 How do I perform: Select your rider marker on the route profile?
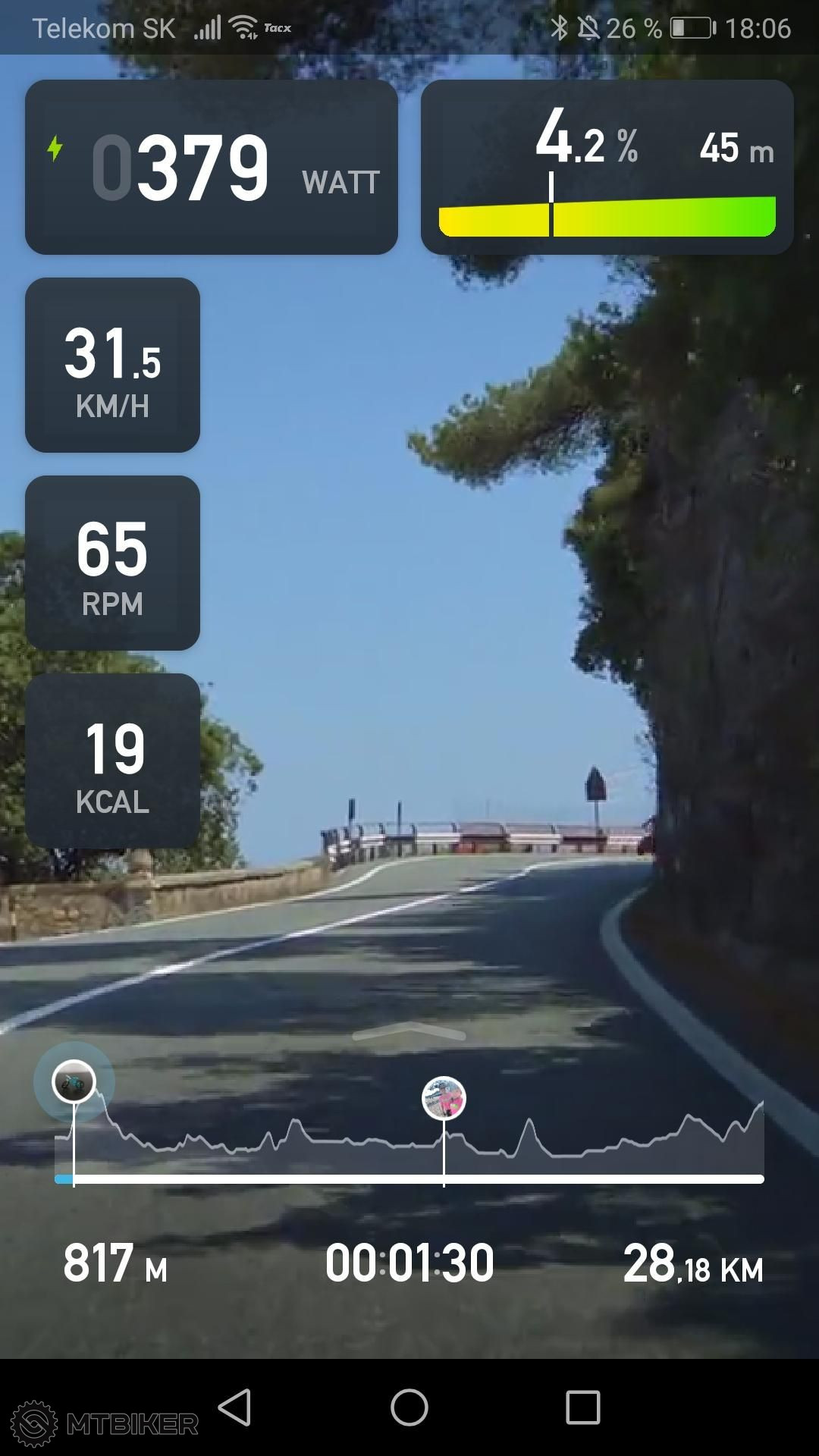[x=74, y=1082]
